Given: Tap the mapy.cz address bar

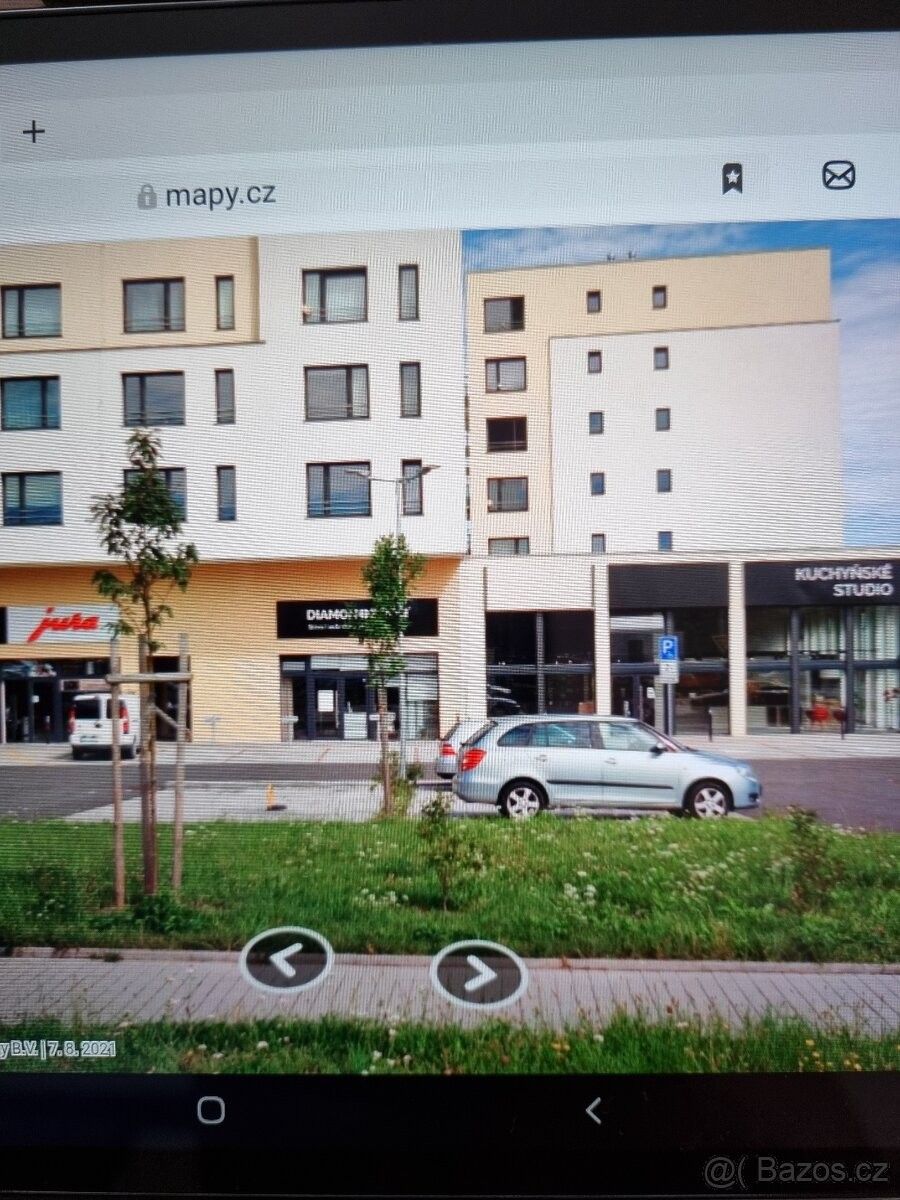Looking at the screenshot, I should click(x=219, y=195).
